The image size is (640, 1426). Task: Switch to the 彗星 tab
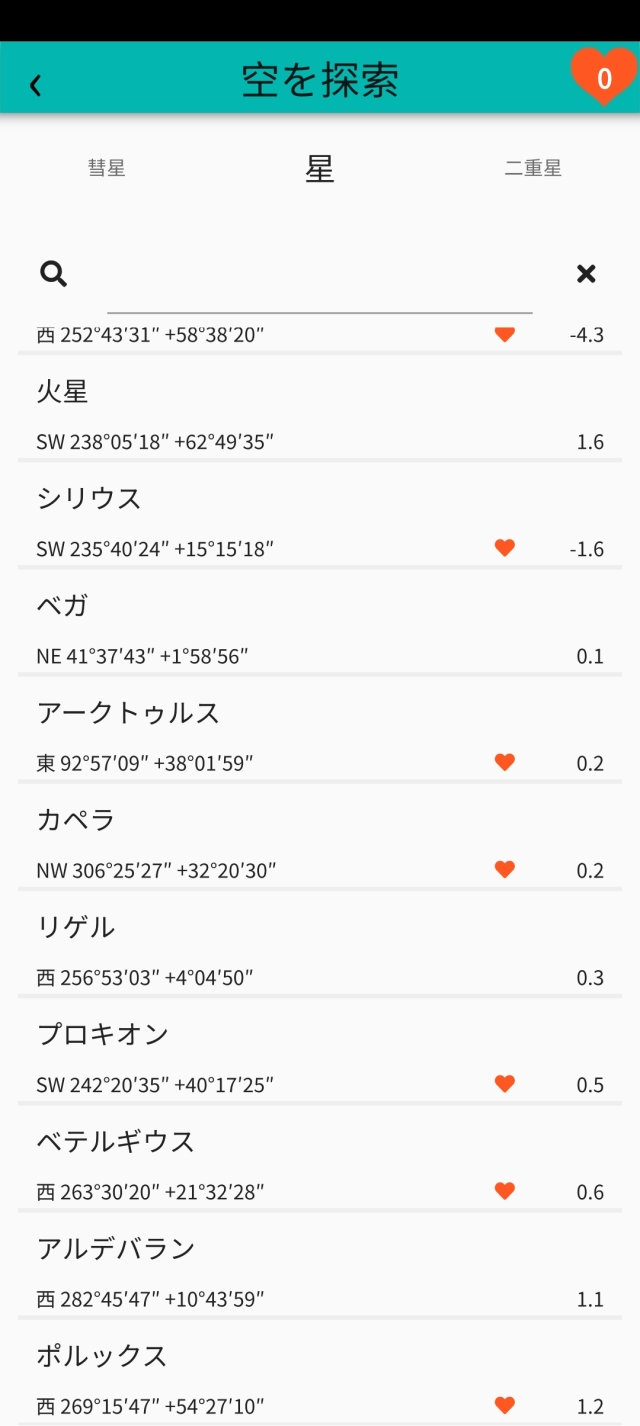107,168
